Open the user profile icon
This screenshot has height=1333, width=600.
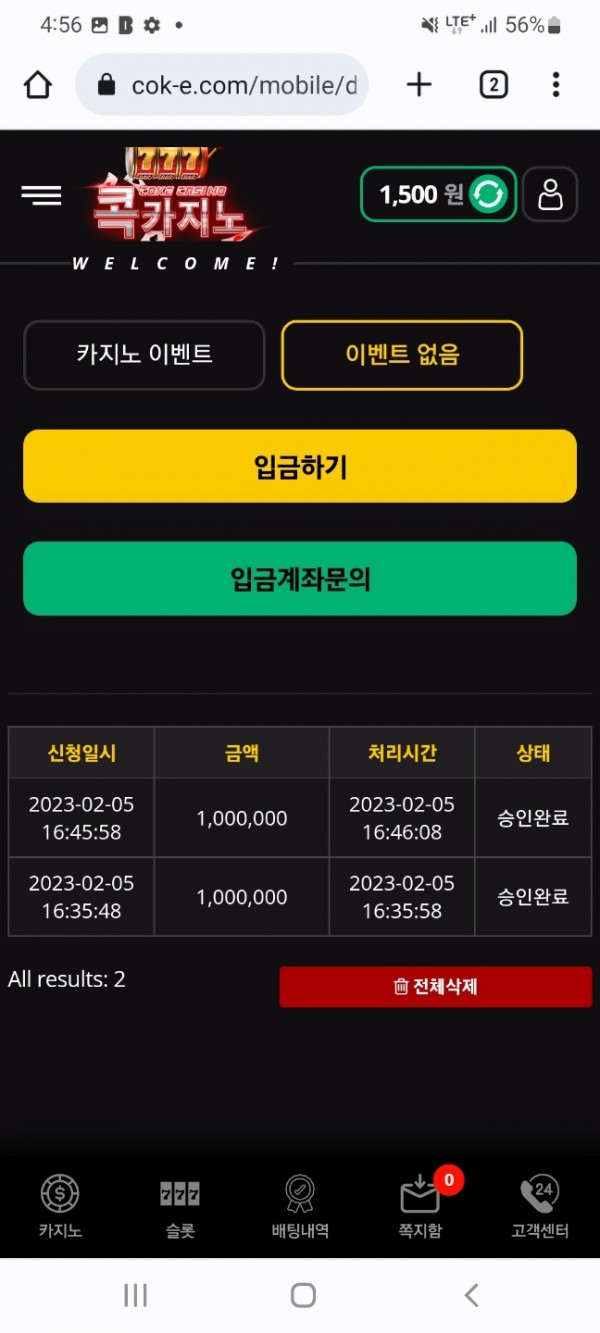point(550,194)
